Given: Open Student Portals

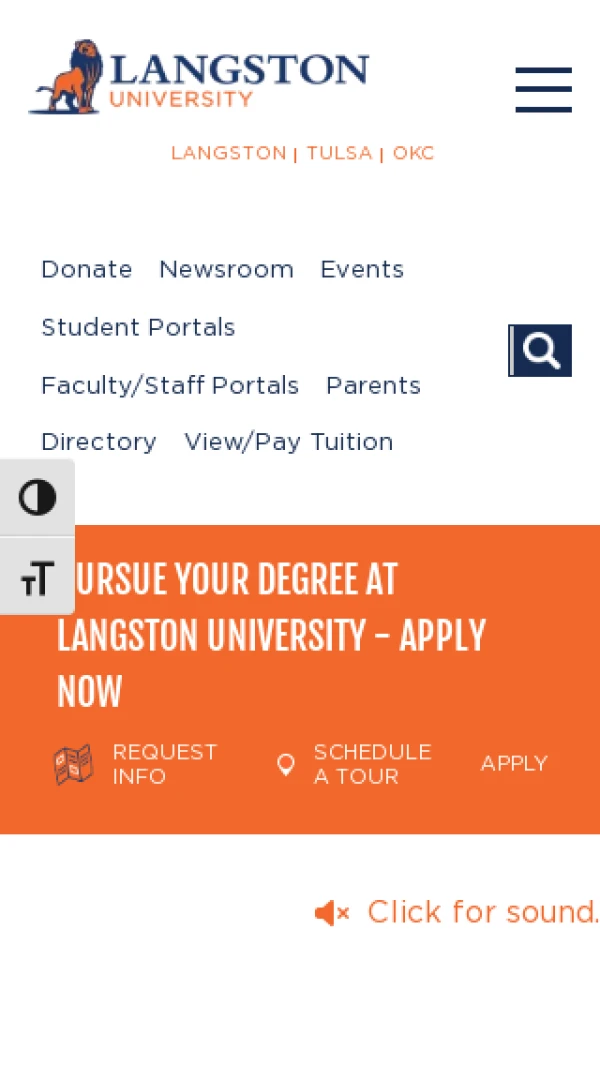Looking at the screenshot, I should click(138, 328).
